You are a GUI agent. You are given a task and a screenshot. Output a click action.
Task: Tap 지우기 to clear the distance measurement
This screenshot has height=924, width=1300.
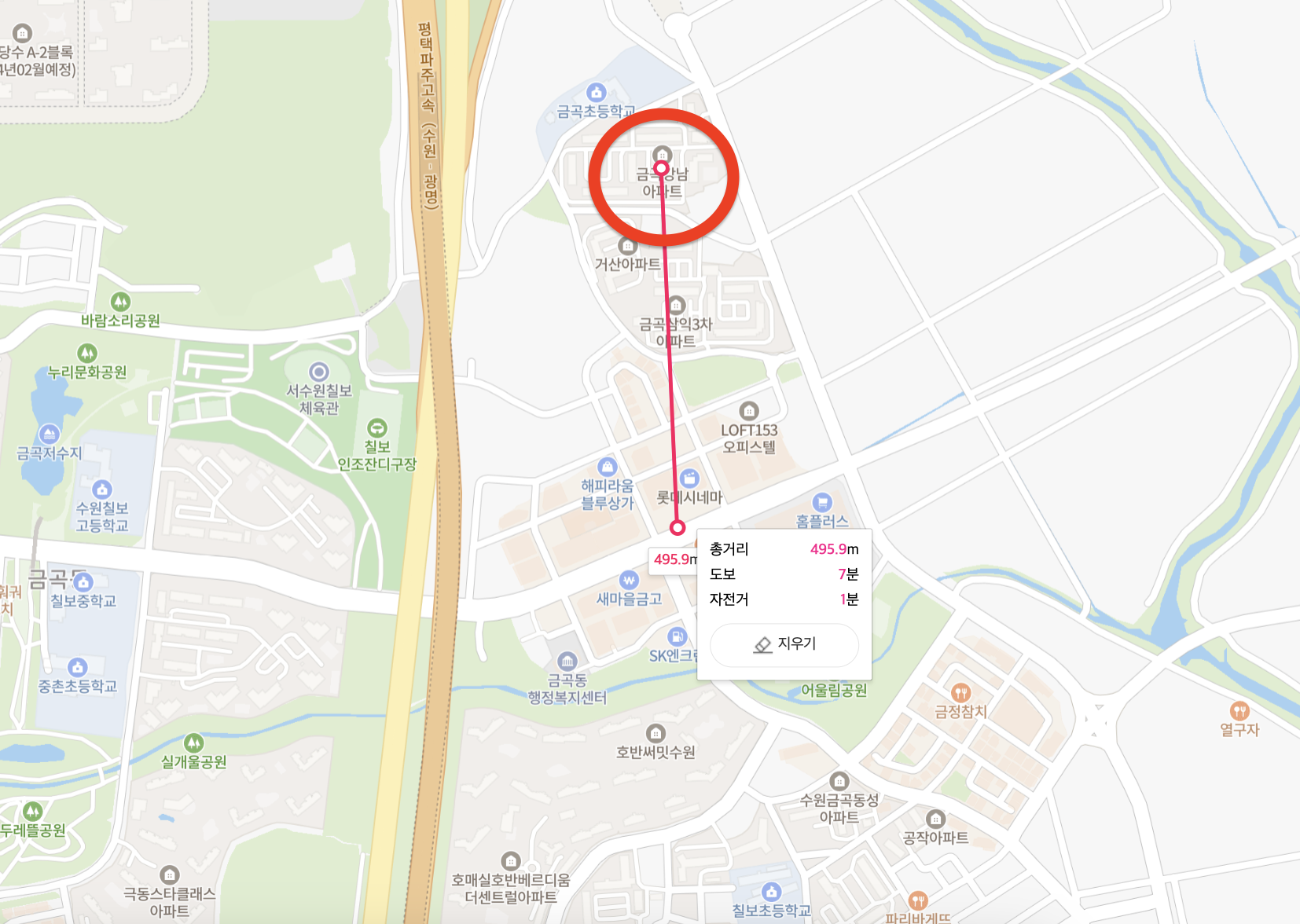[784, 644]
